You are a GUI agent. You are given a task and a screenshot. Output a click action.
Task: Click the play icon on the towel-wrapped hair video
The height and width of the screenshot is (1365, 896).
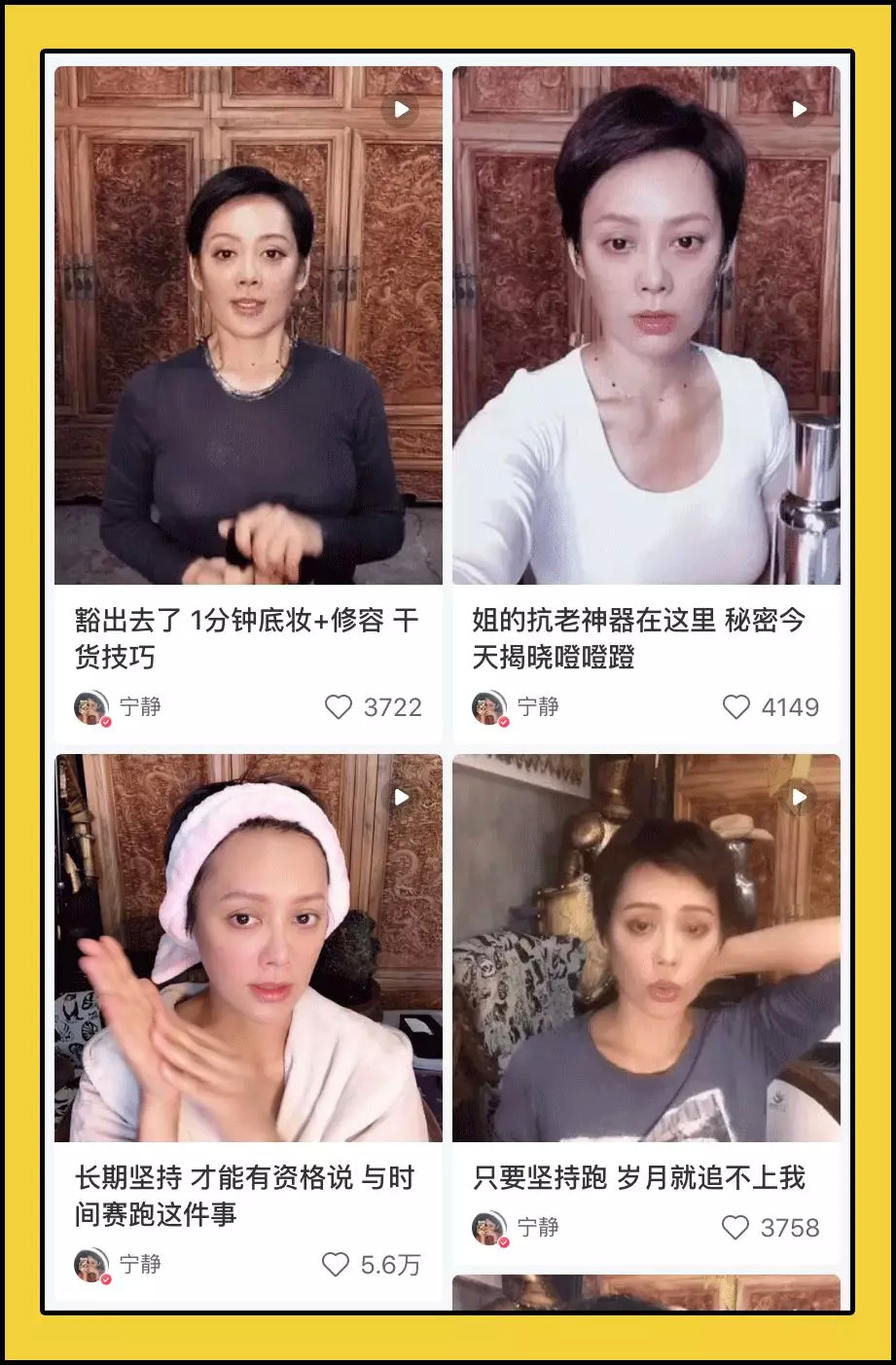402,795
